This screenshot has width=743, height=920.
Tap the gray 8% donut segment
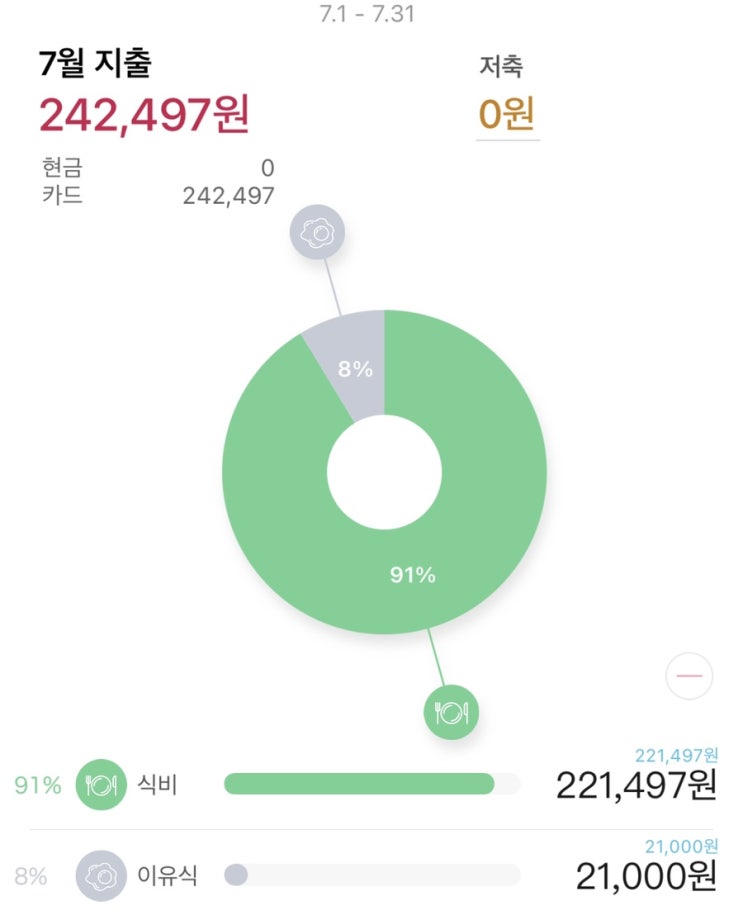[x=355, y=368]
